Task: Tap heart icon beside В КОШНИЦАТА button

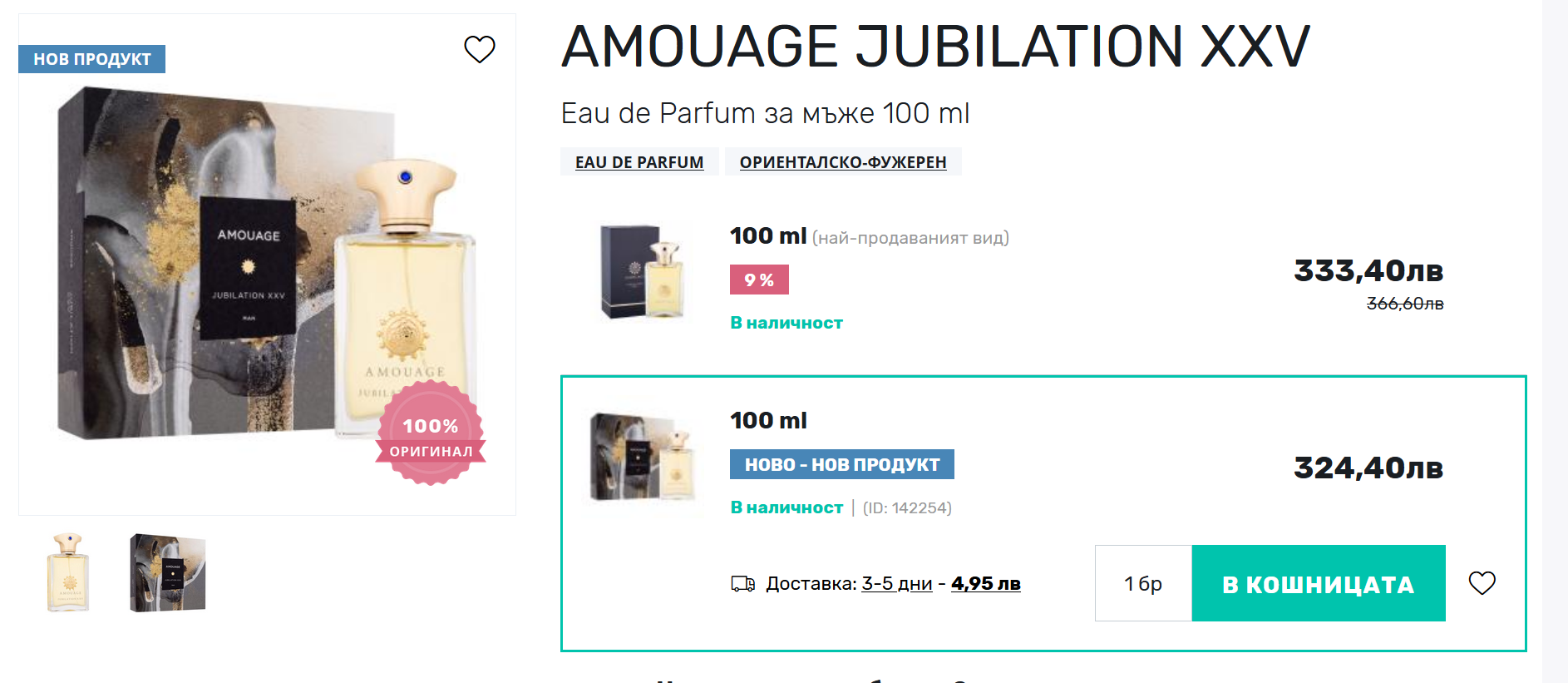Action: (x=1482, y=583)
